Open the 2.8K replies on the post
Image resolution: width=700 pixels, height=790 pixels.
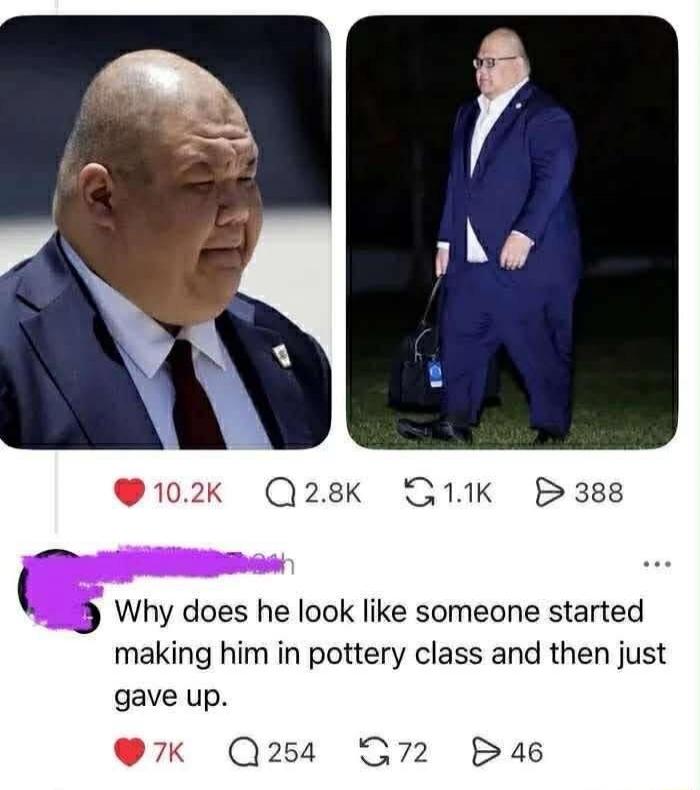click(282, 492)
